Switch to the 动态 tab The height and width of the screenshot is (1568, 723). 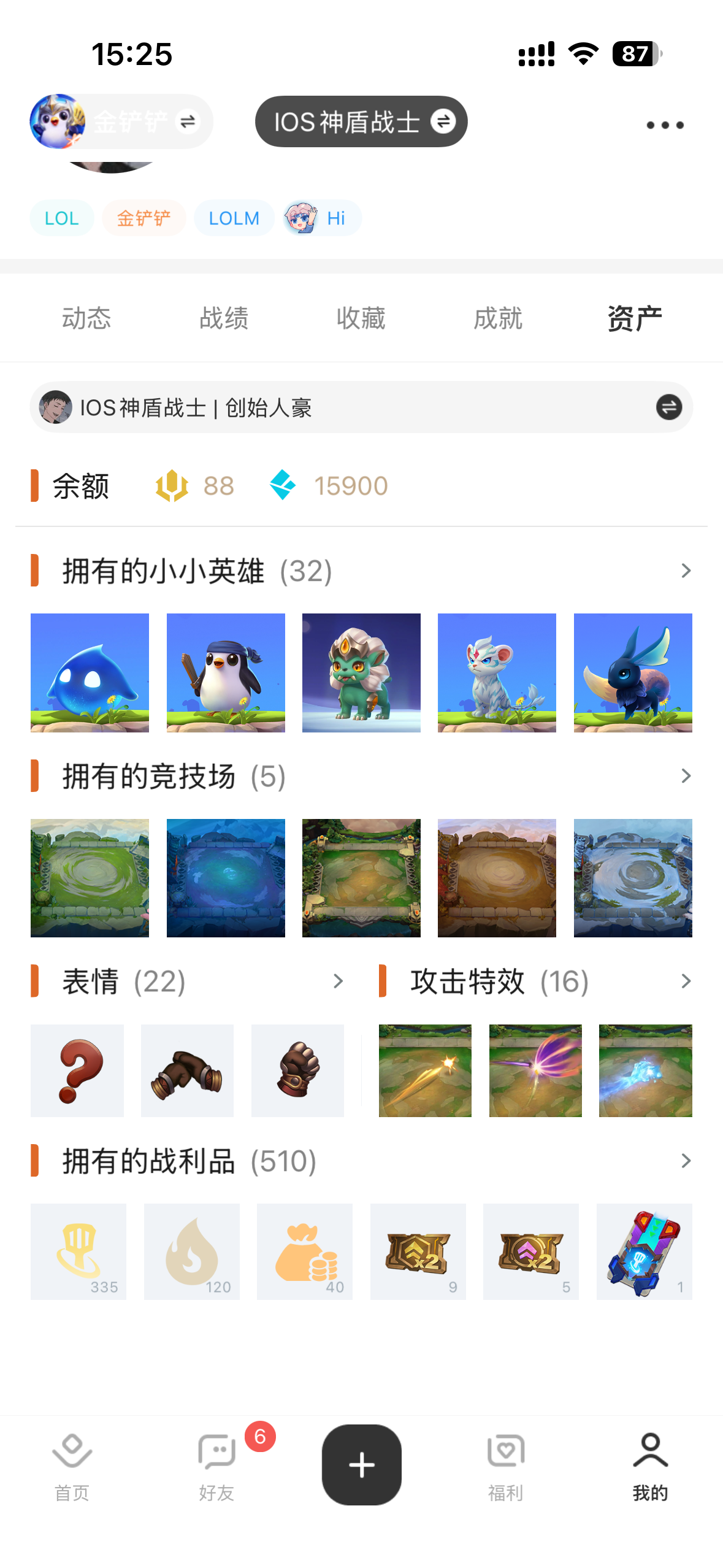tap(86, 318)
